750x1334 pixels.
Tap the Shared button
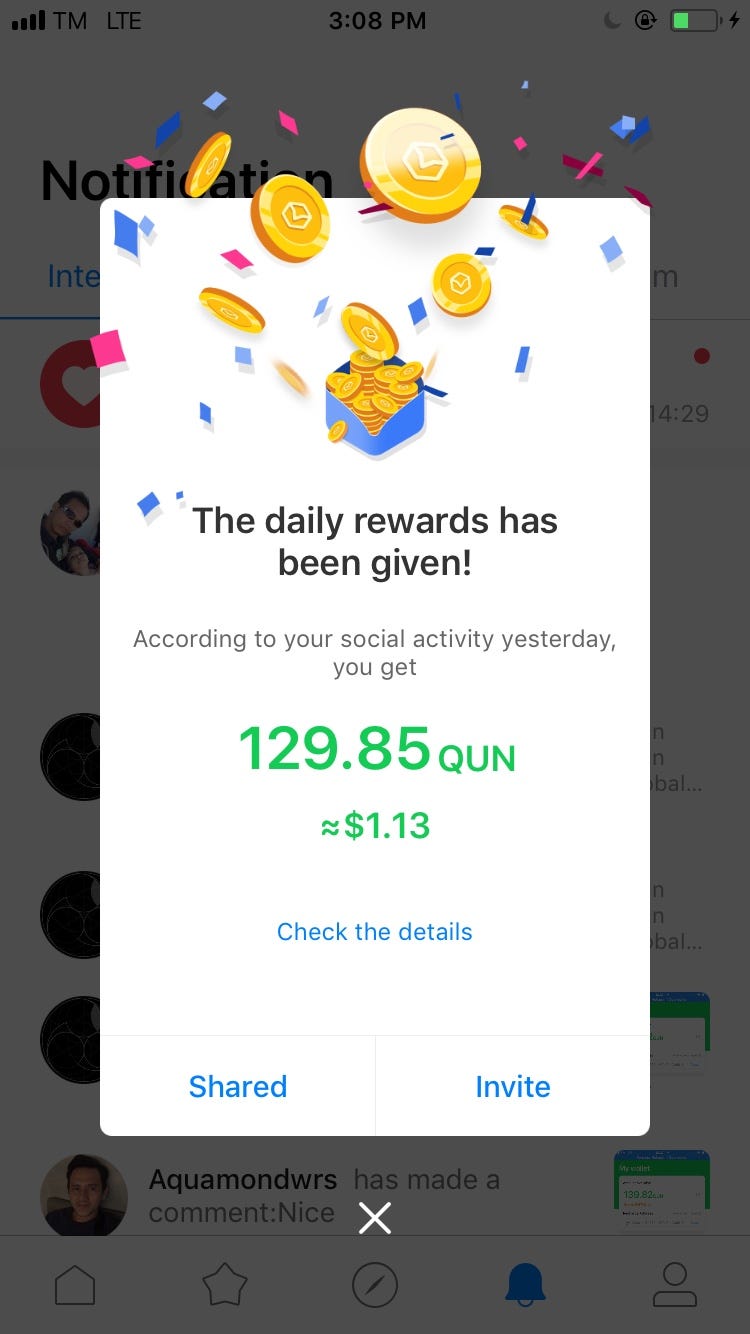pyautogui.click(x=238, y=1086)
